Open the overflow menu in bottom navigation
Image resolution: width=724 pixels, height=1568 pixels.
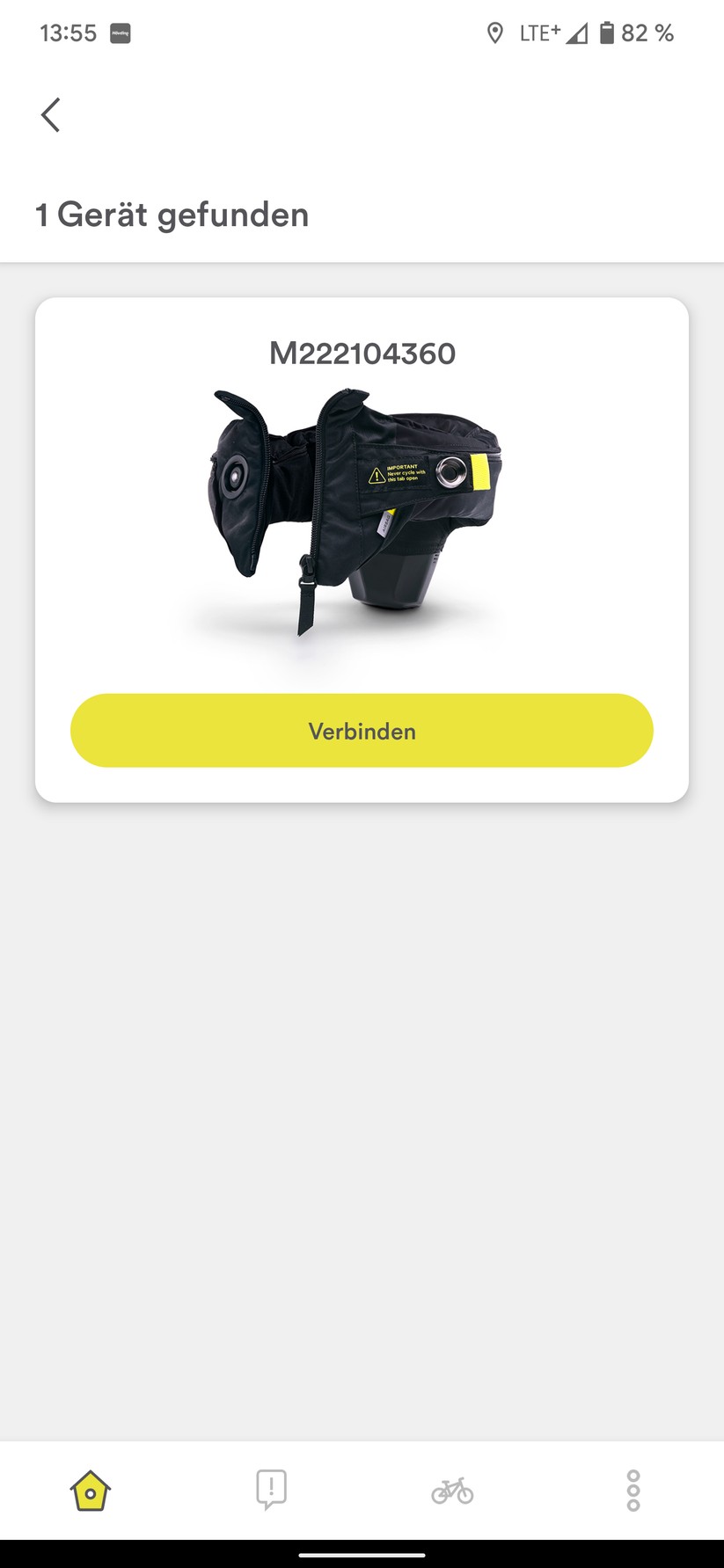pos(633,1488)
